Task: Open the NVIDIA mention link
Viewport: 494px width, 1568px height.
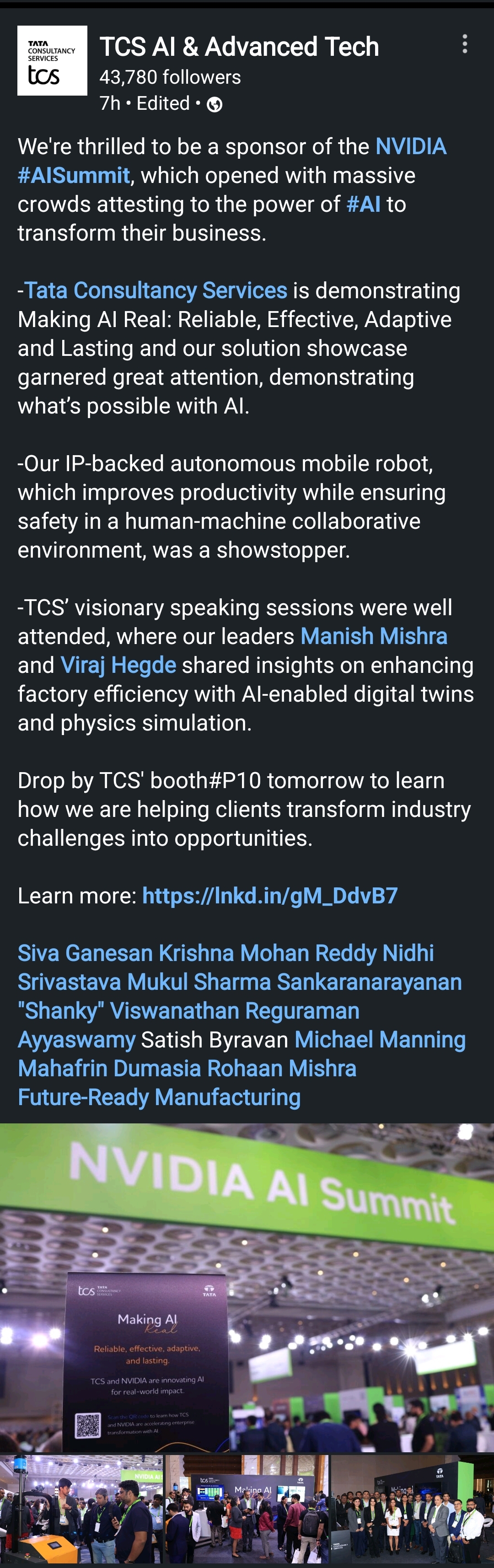Action: pos(411,147)
